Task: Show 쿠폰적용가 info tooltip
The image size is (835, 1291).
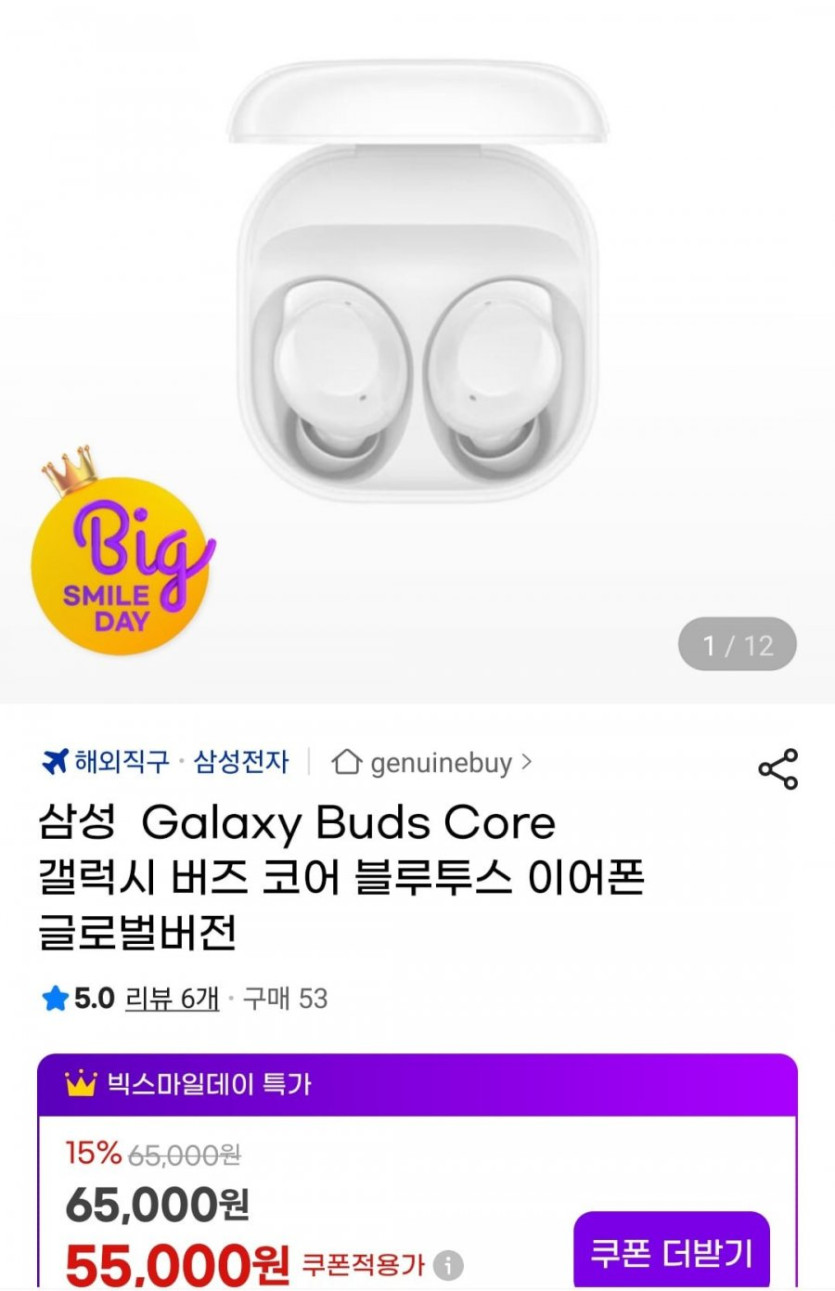Action: [x=448, y=1265]
